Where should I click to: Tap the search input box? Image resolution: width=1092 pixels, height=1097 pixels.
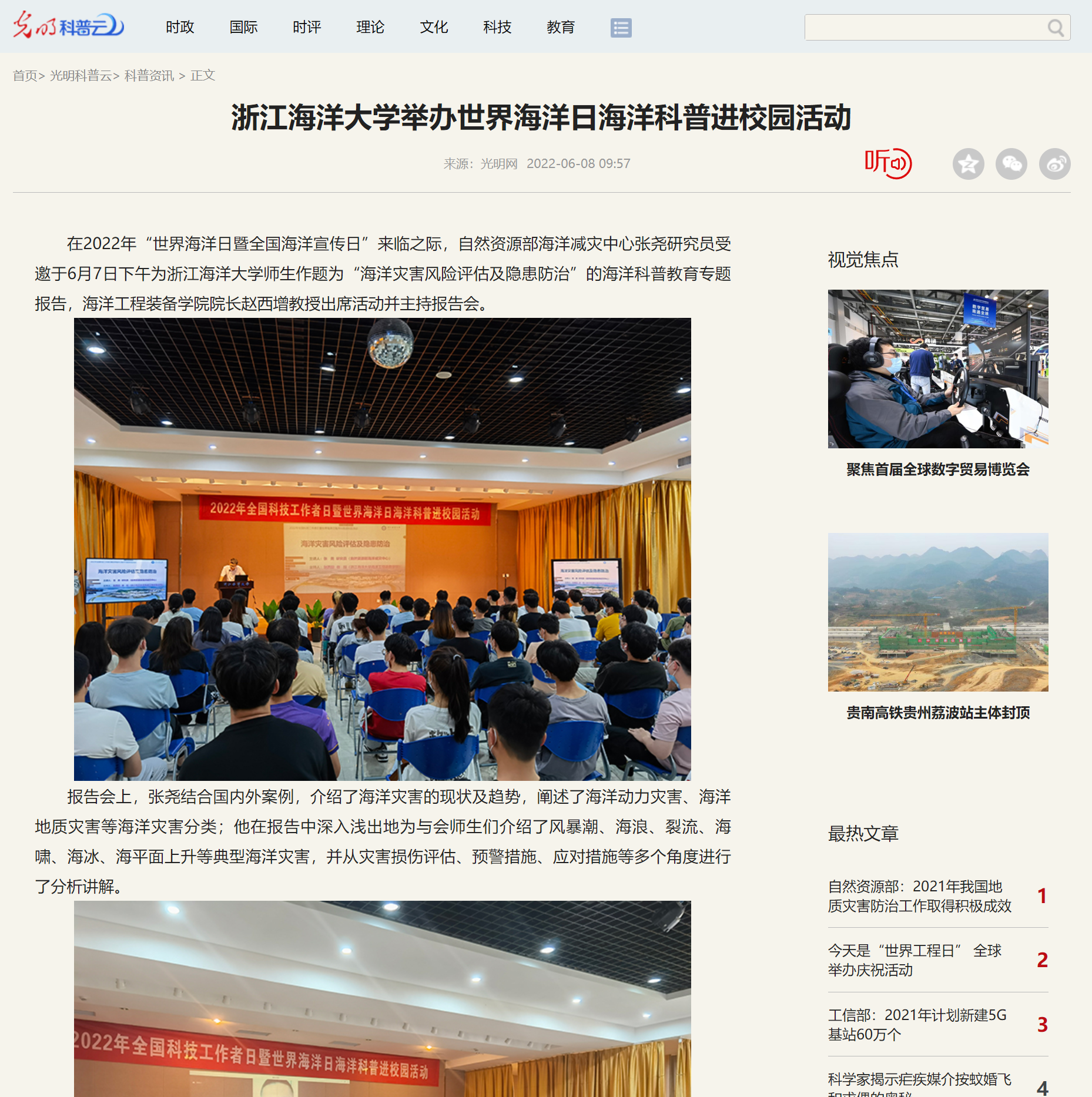(x=923, y=28)
